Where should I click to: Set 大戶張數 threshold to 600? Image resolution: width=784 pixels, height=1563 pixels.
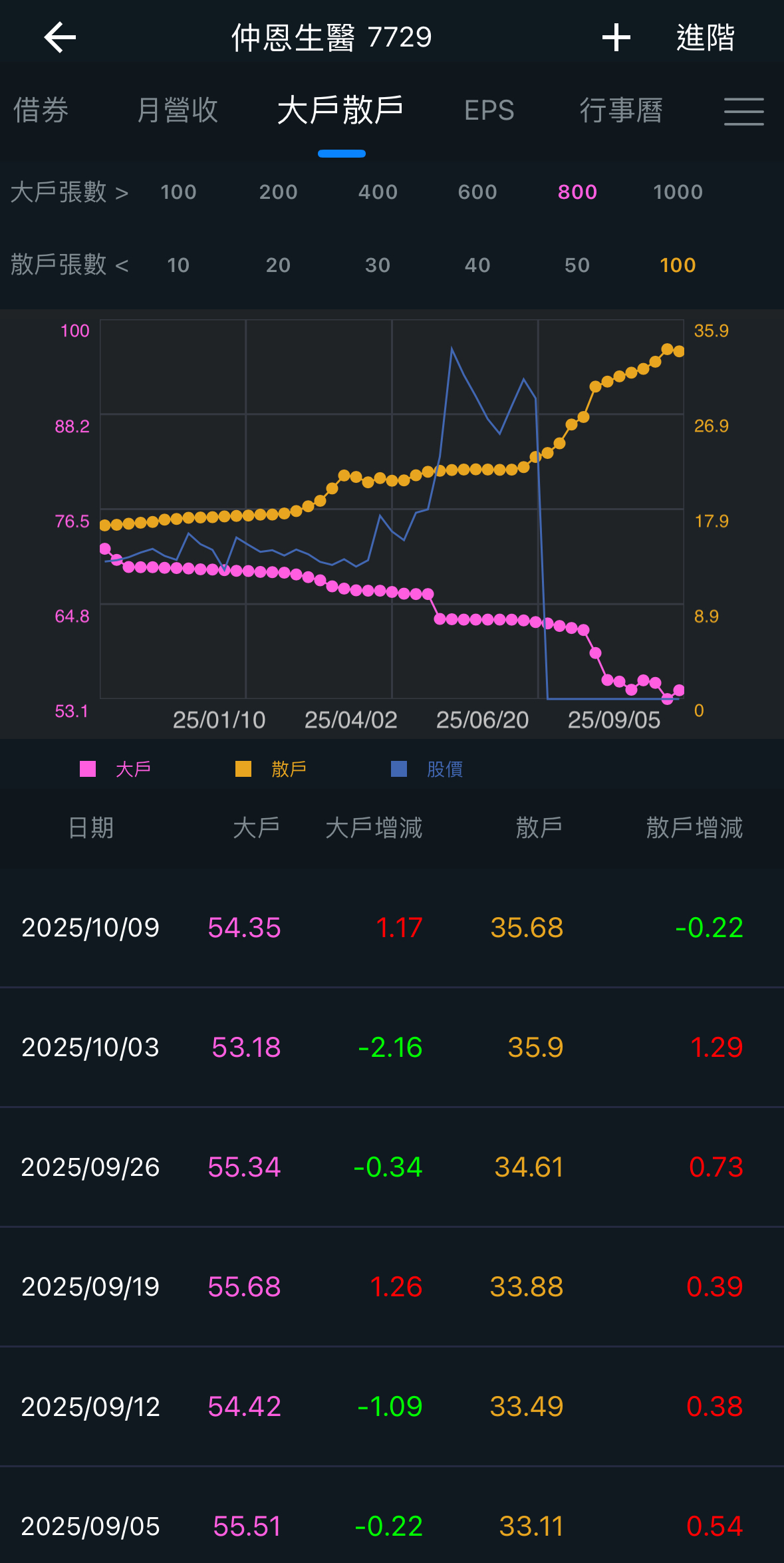point(477,192)
